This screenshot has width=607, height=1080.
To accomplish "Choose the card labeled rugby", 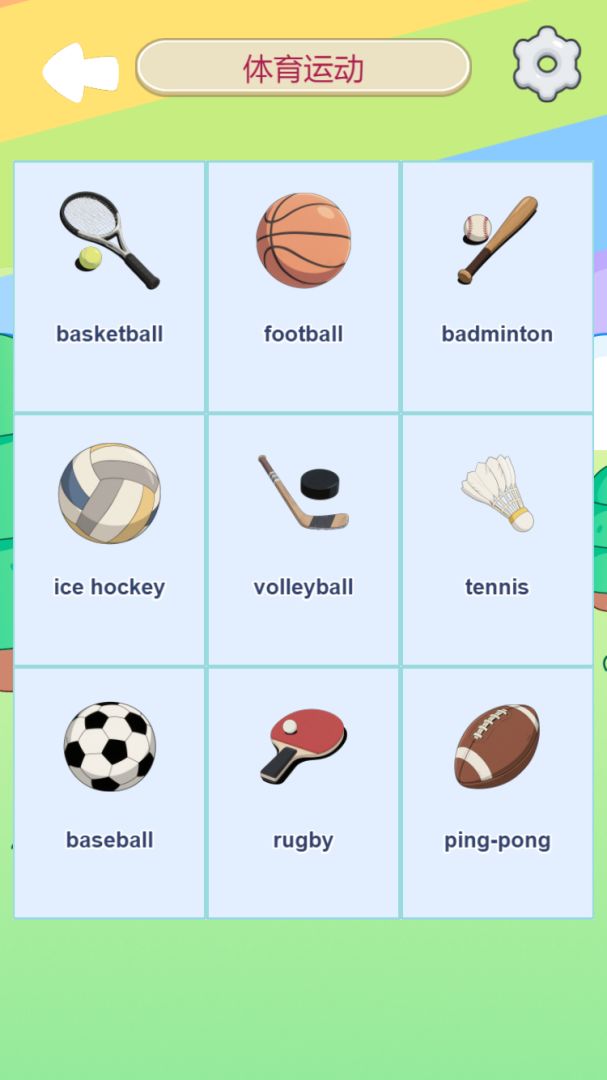I will pyautogui.click(x=303, y=793).
